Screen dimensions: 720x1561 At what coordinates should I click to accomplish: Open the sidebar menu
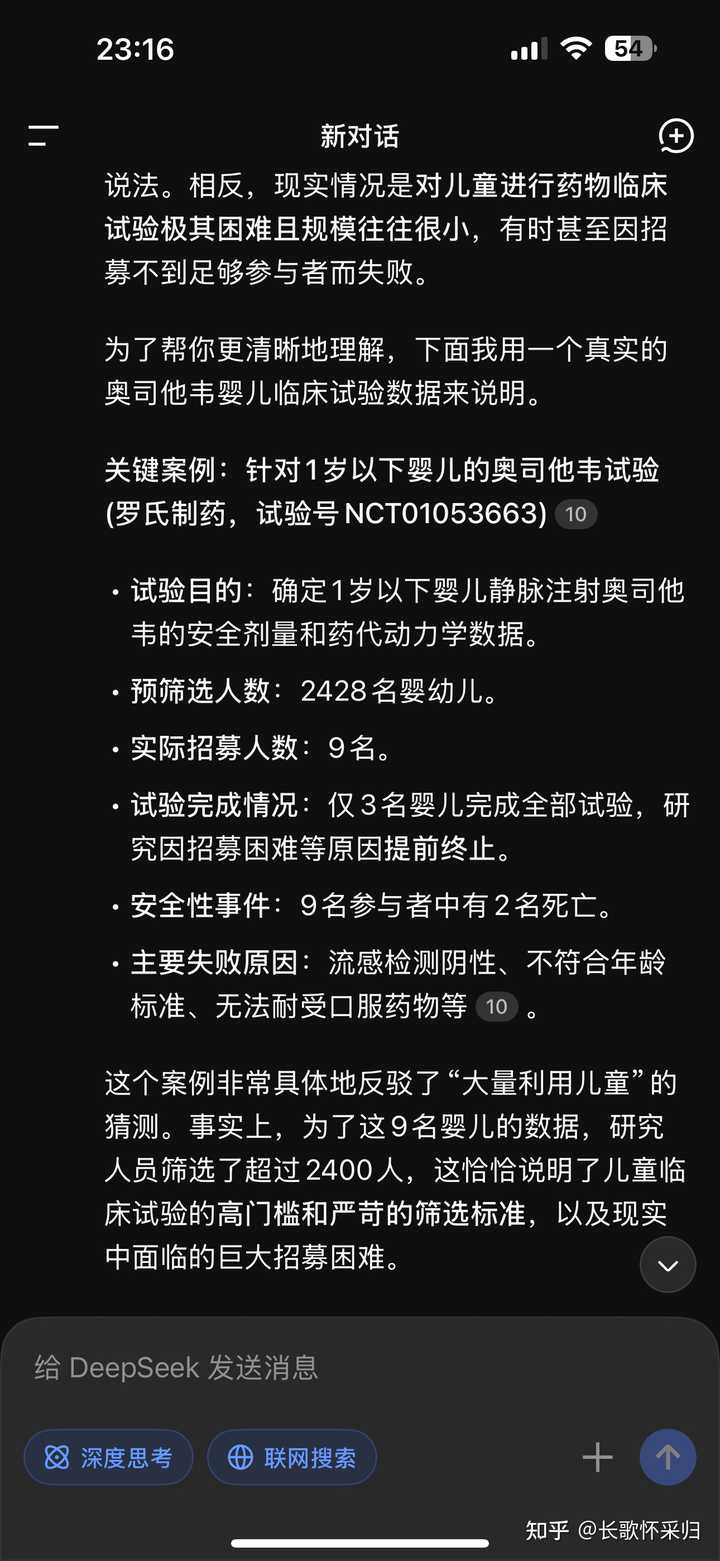tap(43, 136)
